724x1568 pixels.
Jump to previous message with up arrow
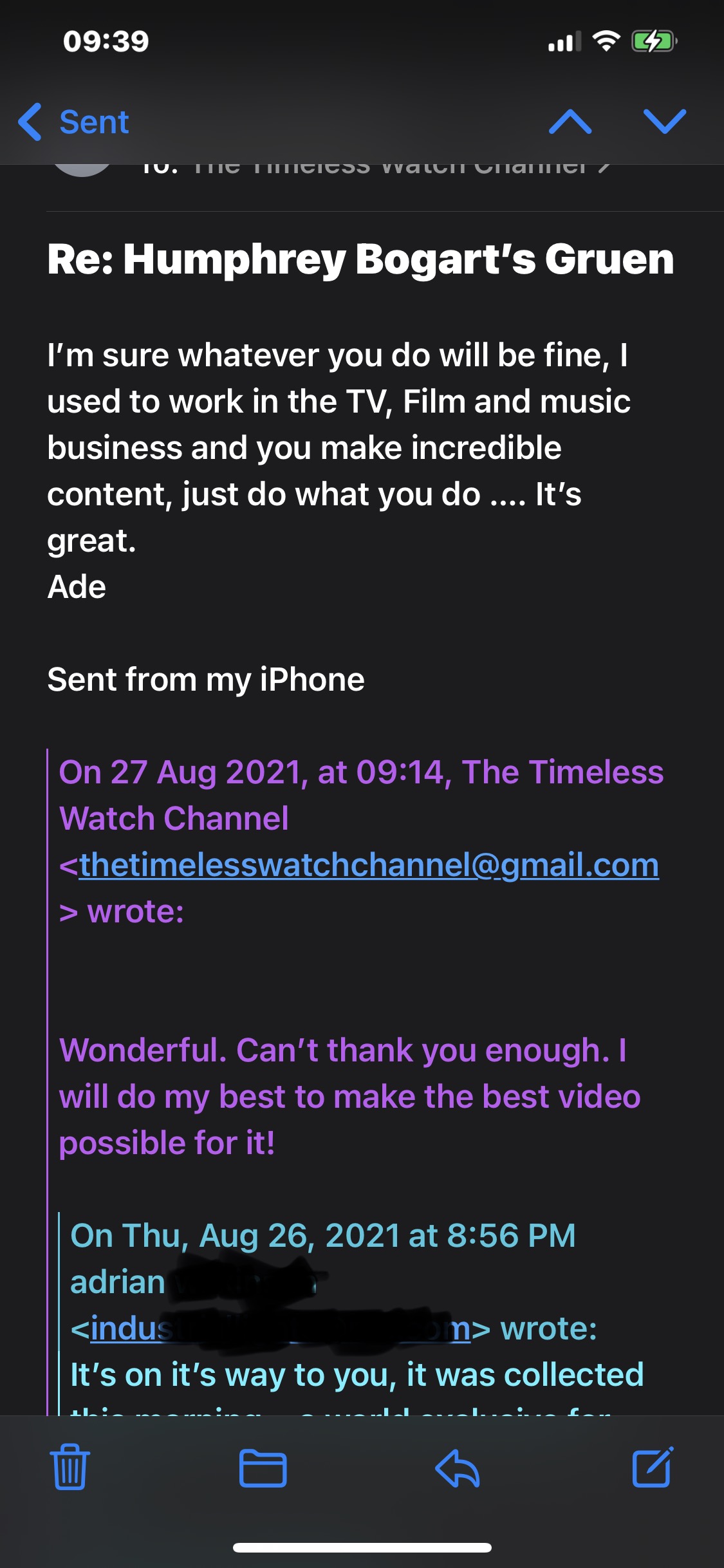pos(570,122)
